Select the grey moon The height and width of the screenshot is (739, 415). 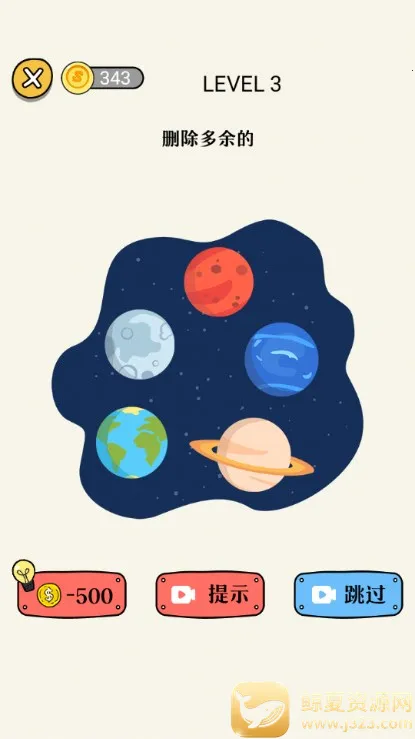click(x=139, y=344)
